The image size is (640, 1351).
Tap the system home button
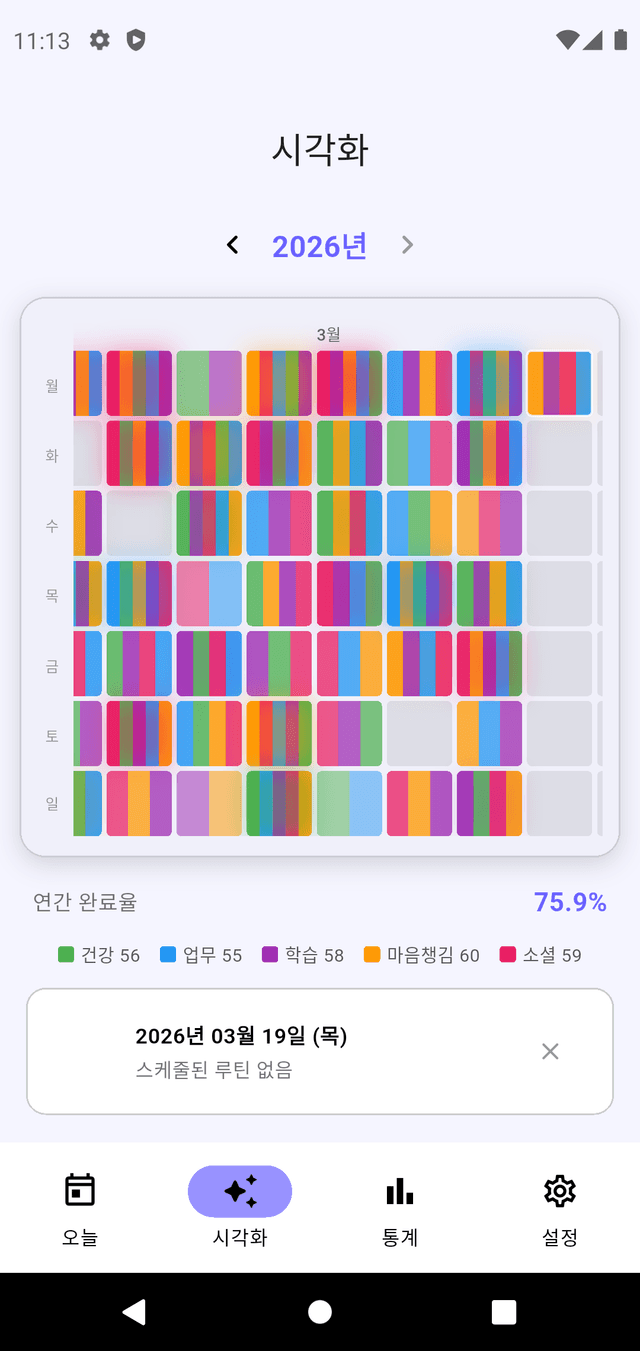[x=320, y=1312]
